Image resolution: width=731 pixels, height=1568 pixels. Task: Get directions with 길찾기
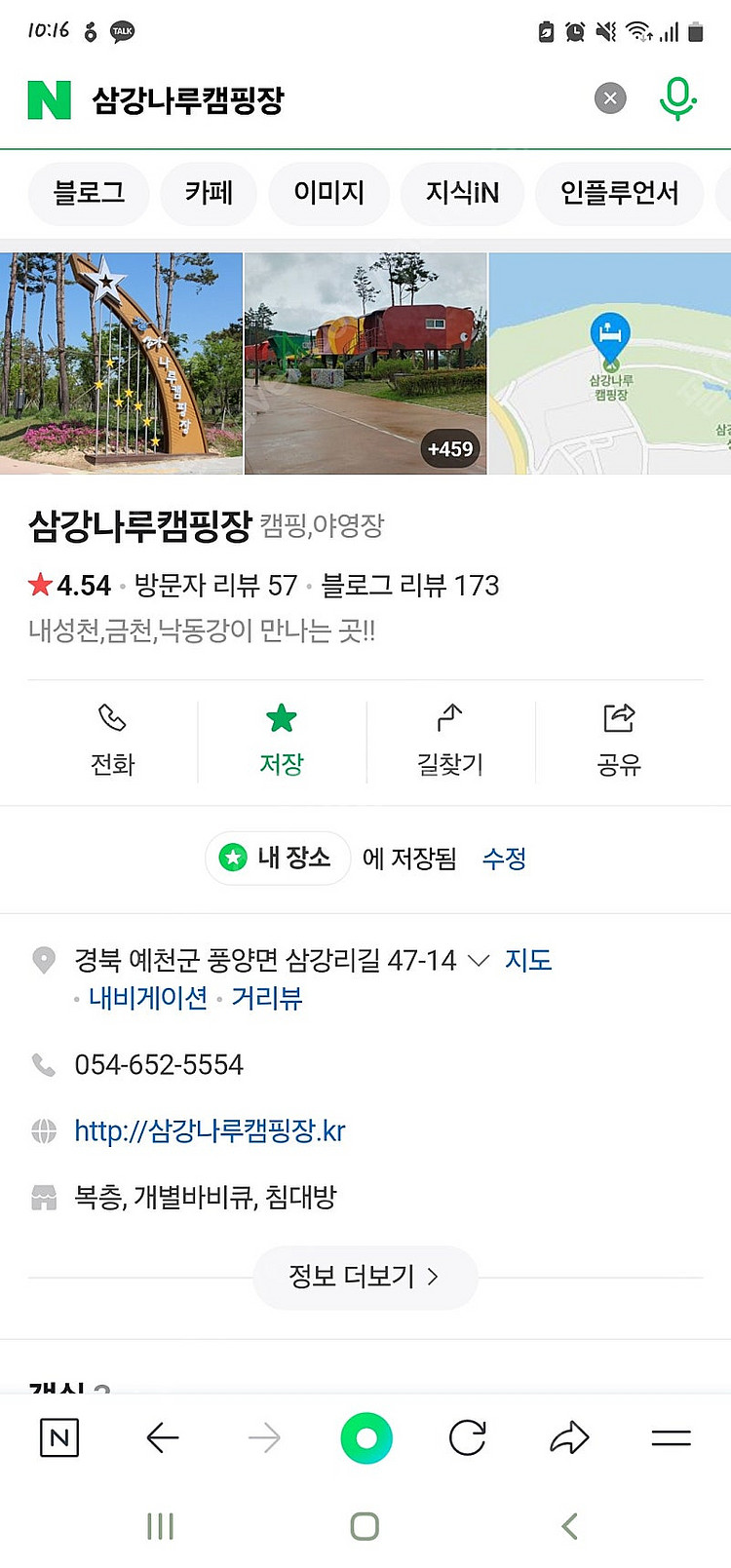[x=450, y=741]
